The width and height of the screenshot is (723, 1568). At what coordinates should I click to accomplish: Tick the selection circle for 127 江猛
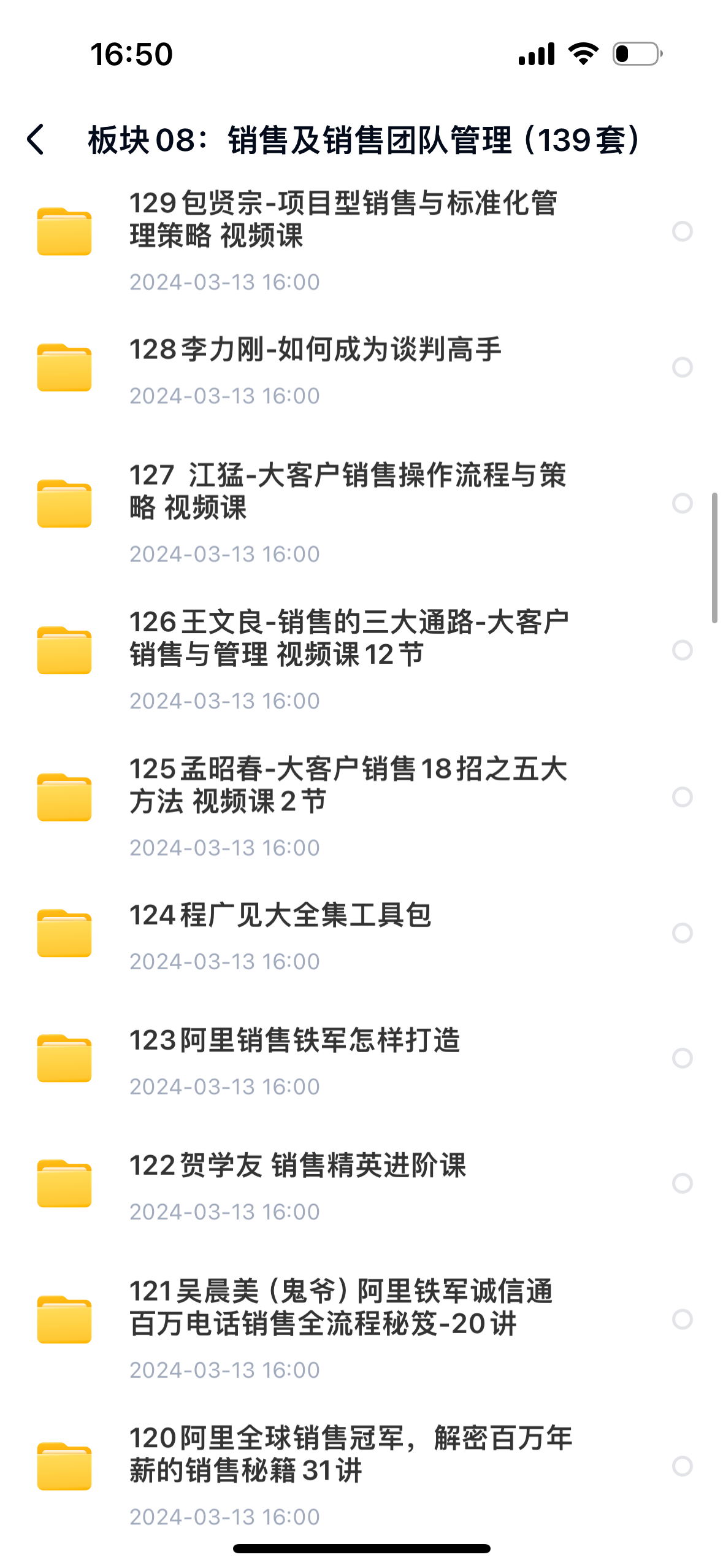[x=682, y=503]
